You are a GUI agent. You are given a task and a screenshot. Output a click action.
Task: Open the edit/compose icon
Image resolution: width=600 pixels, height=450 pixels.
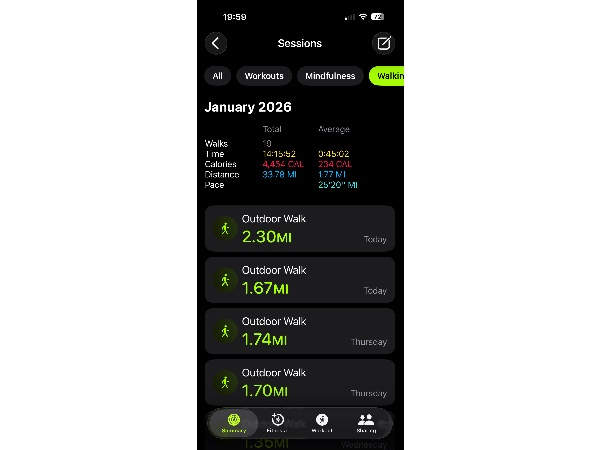383,43
